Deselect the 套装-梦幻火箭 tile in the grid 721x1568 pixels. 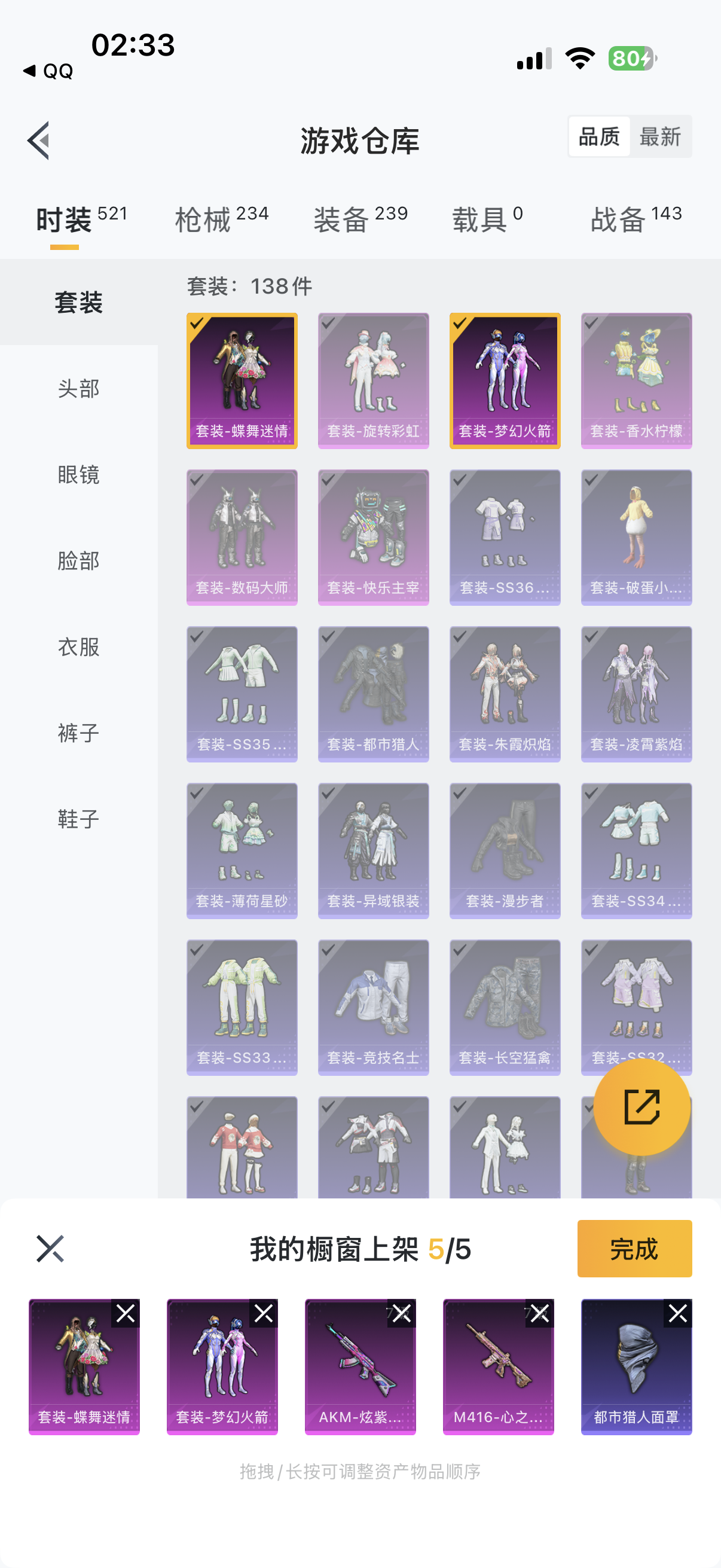point(505,380)
